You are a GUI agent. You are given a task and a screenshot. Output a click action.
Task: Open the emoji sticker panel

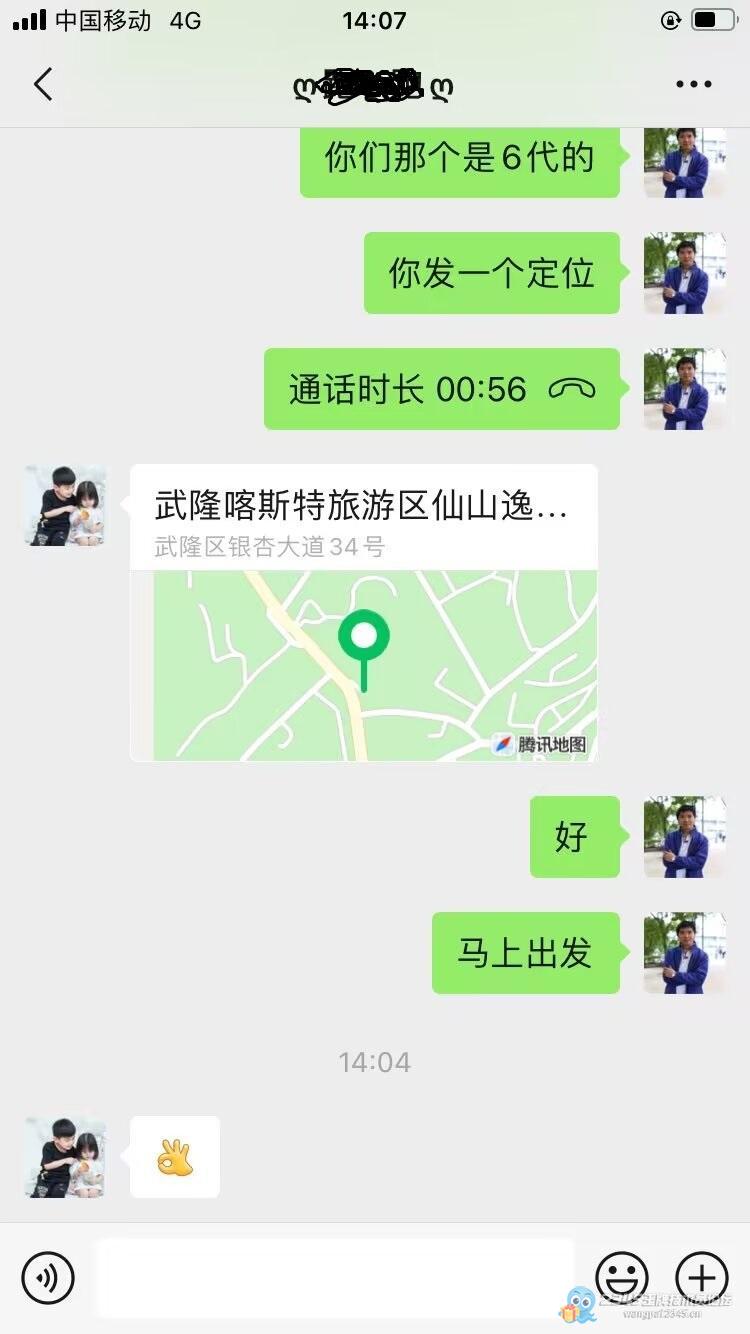pyautogui.click(x=622, y=1277)
